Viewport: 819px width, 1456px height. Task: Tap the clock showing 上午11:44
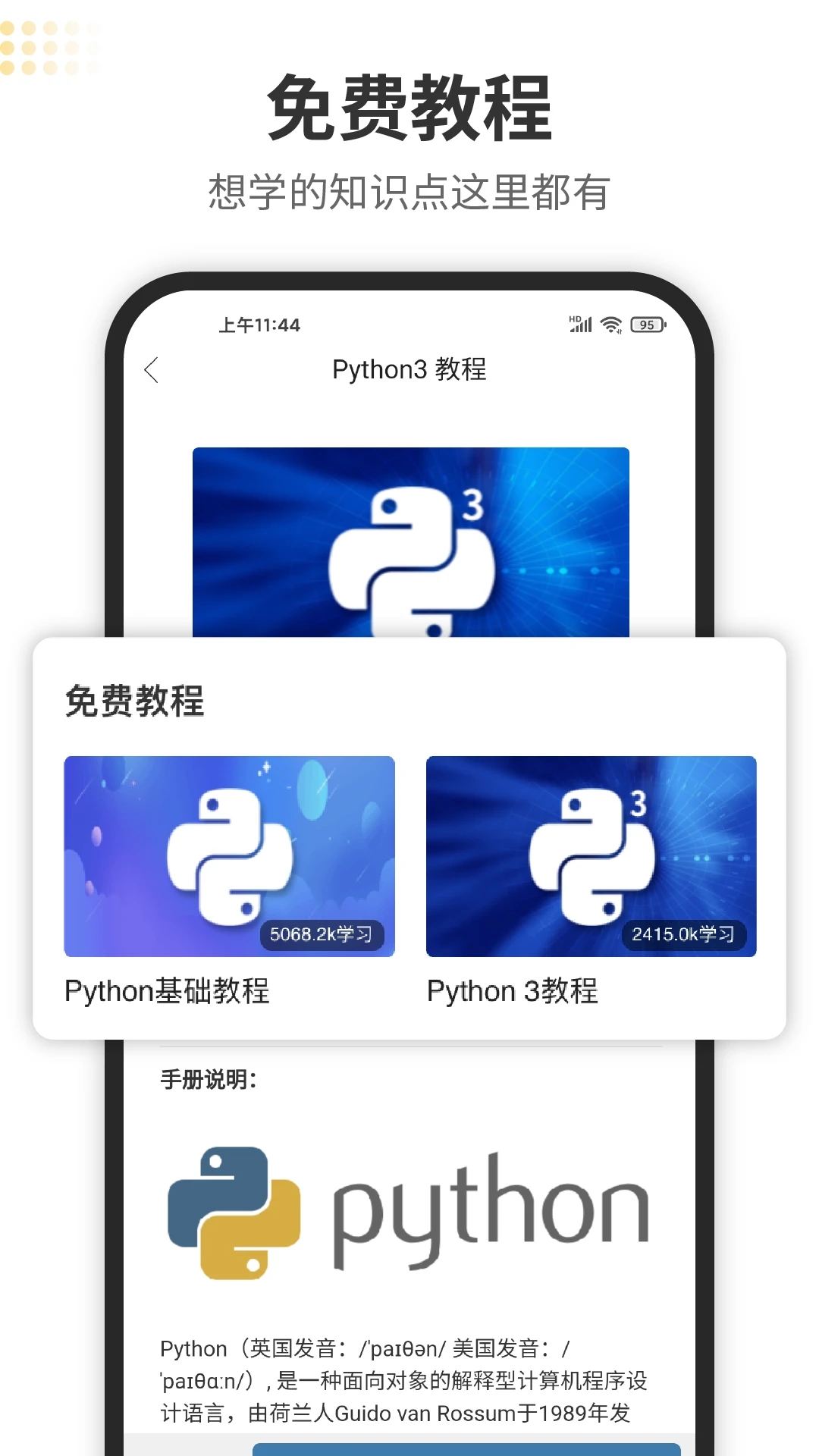[x=259, y=325]
